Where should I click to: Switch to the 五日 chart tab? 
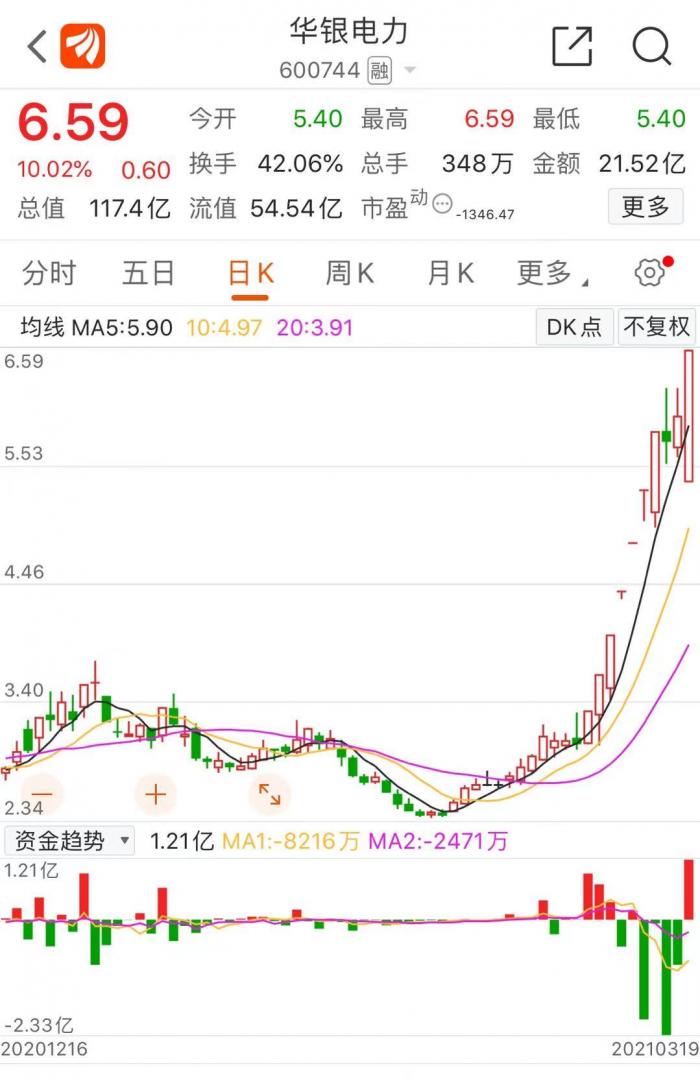click(x=149, y=273)
